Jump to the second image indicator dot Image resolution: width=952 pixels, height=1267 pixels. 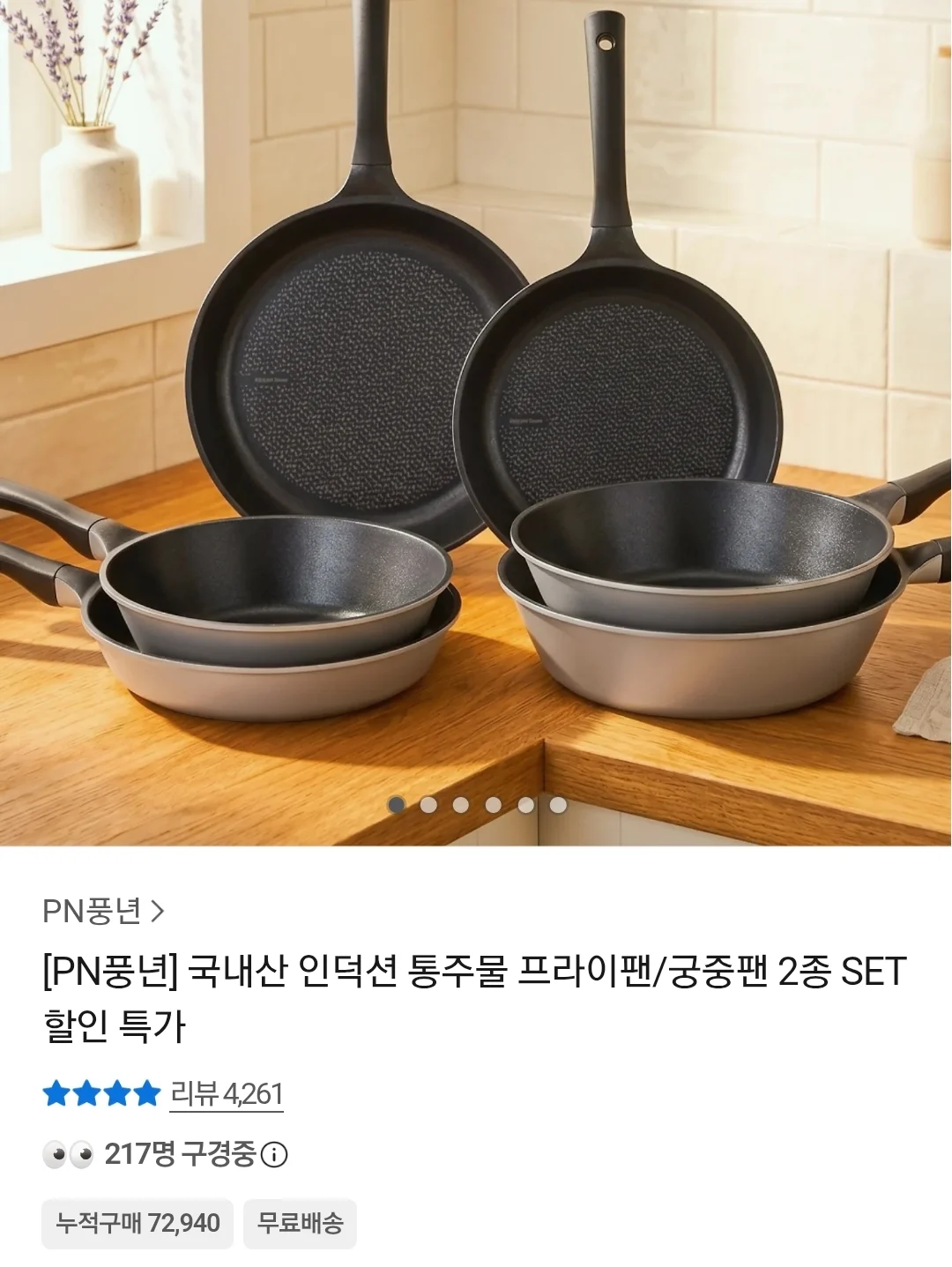[428, 804]
